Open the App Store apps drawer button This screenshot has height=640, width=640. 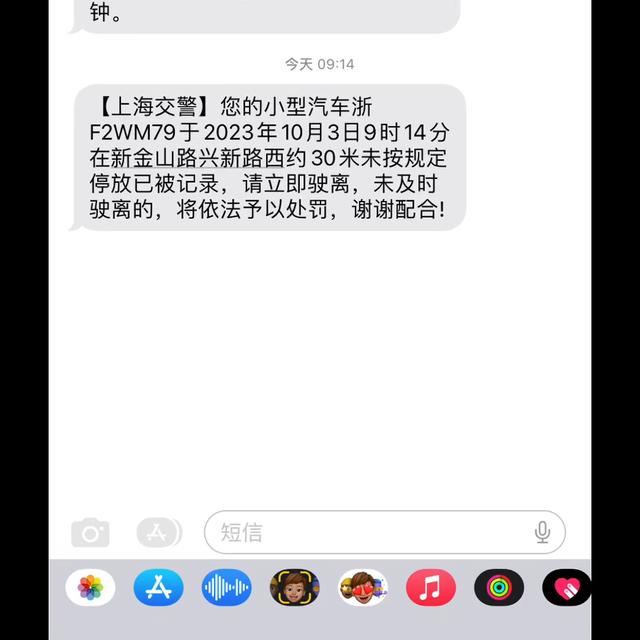click(158, 533)
